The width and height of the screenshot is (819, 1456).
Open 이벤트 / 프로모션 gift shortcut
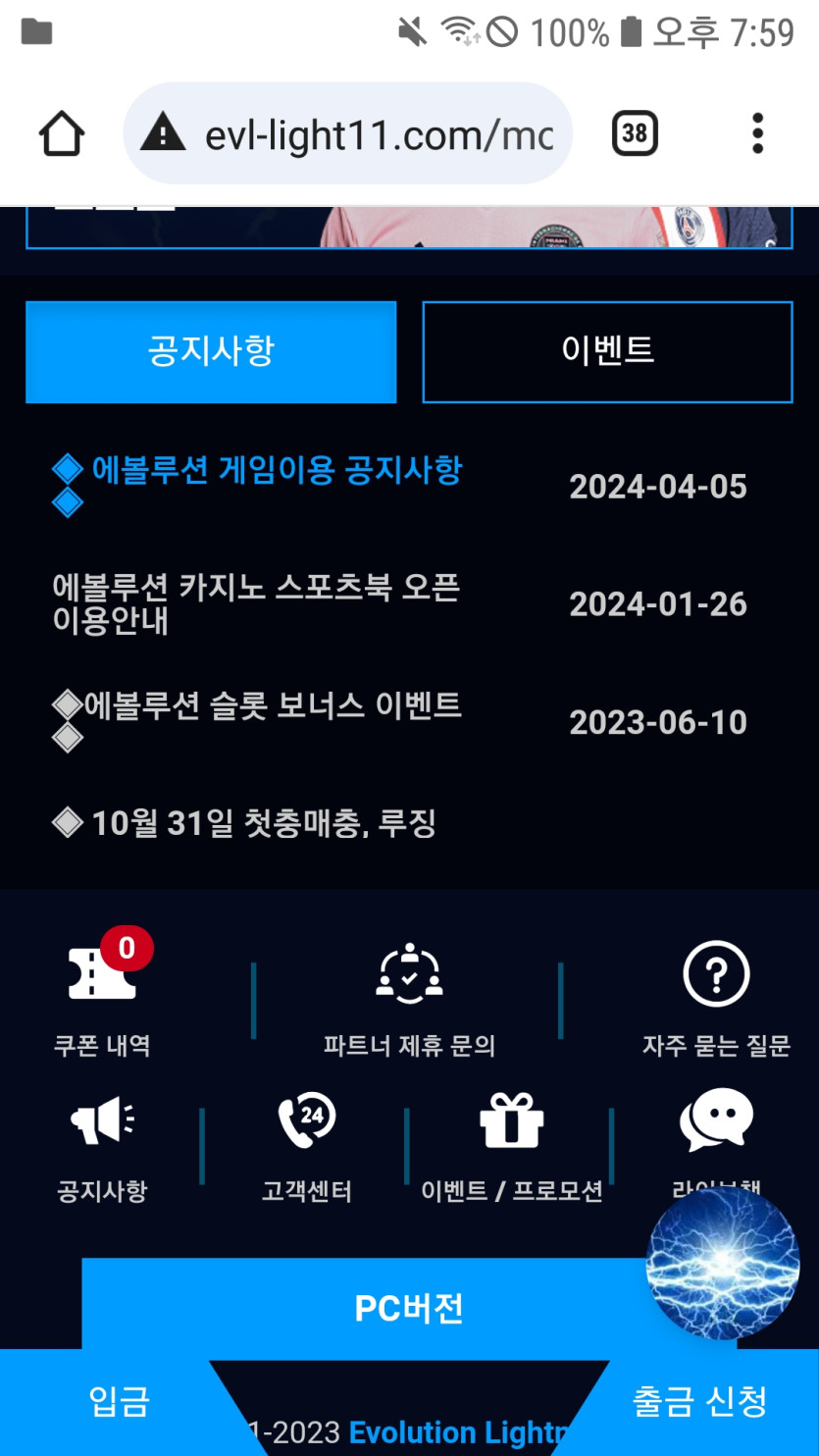511,1148
